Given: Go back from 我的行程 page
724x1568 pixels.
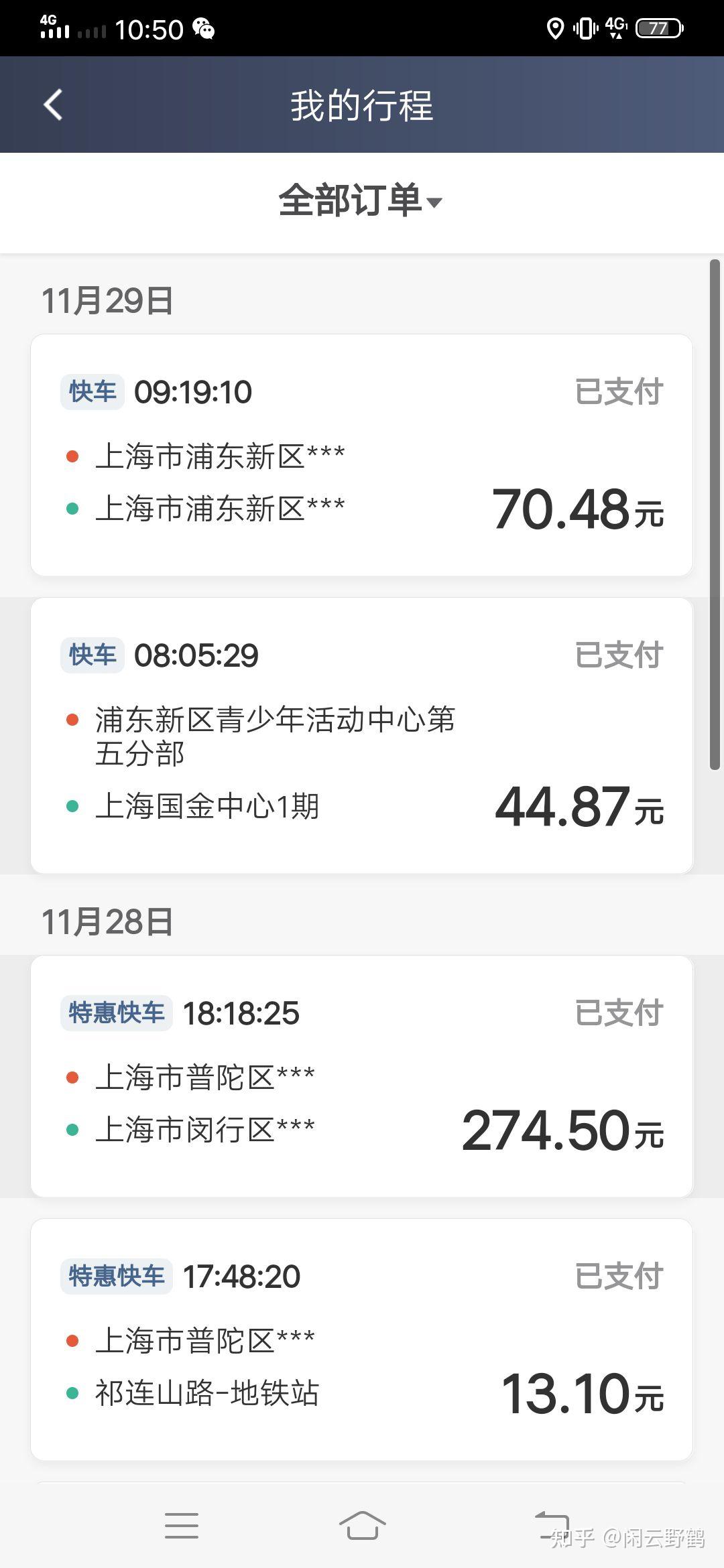Looking at the screenshot, I should click(x=53, y=105).
